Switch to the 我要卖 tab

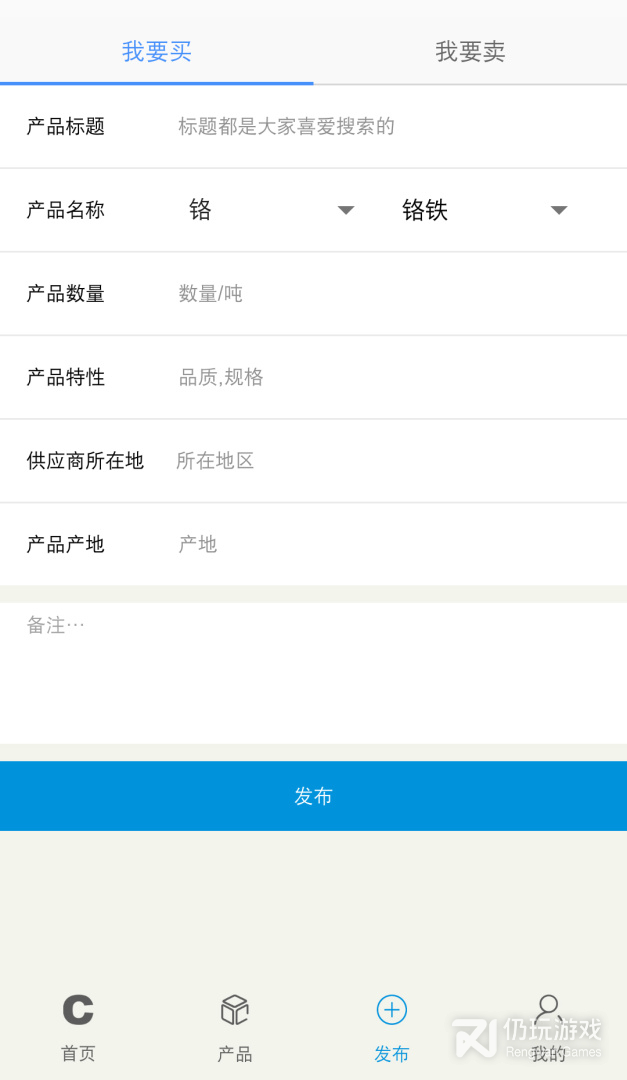pos(470,52)
